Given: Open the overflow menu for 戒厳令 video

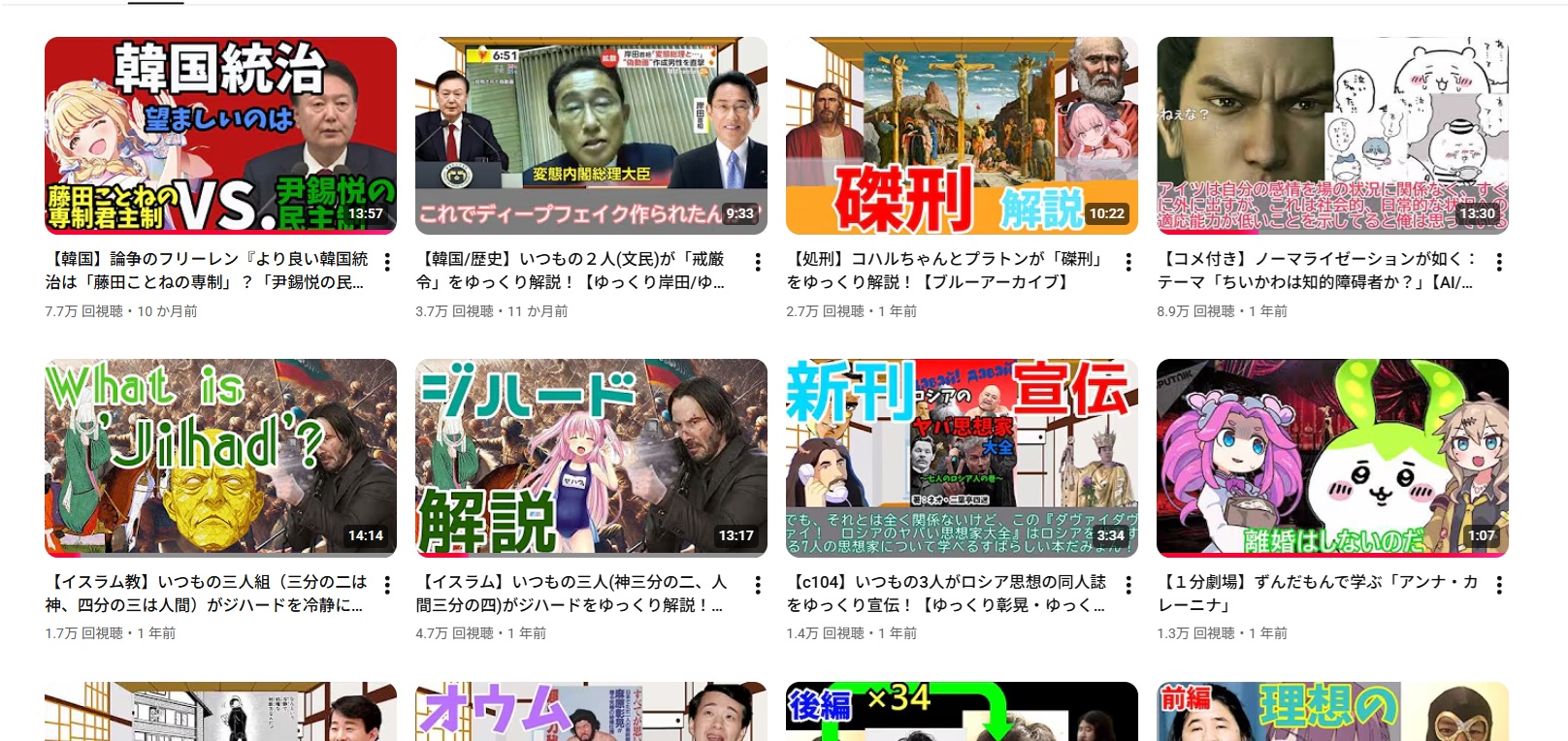Looking at the screenshot, I should (x=758, y=262).
